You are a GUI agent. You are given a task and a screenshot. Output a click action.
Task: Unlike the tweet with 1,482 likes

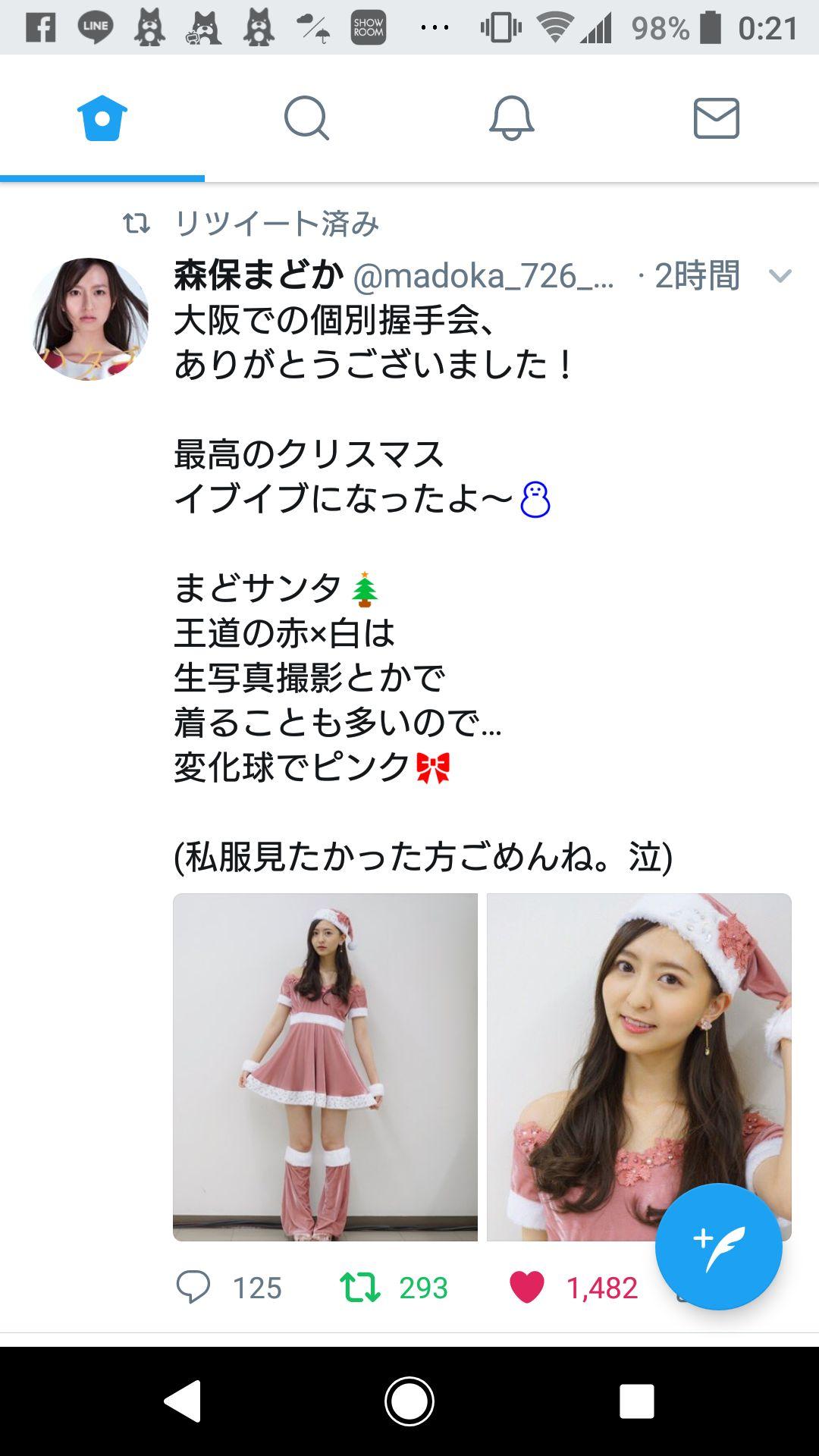[527, 1287]
